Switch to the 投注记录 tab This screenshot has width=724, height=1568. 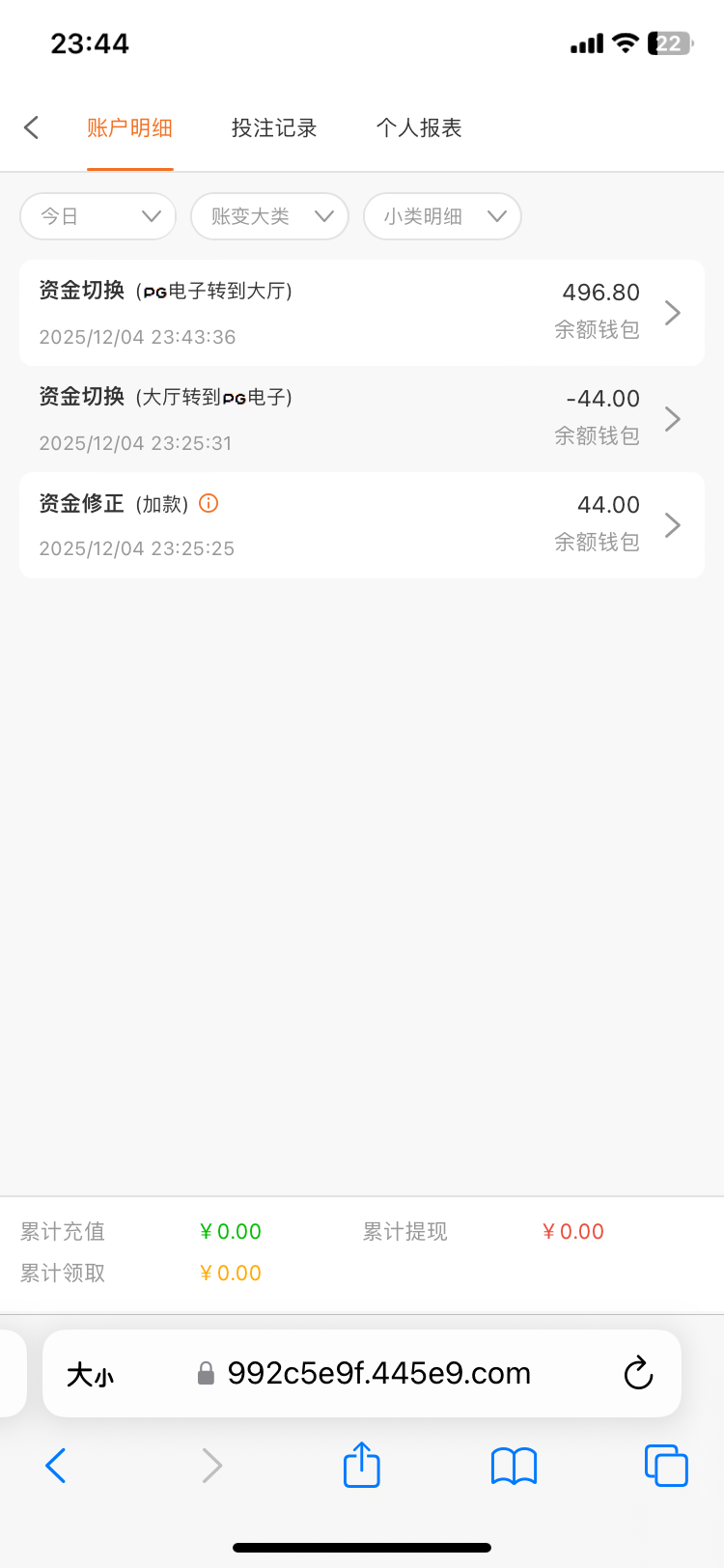[274, 127]
